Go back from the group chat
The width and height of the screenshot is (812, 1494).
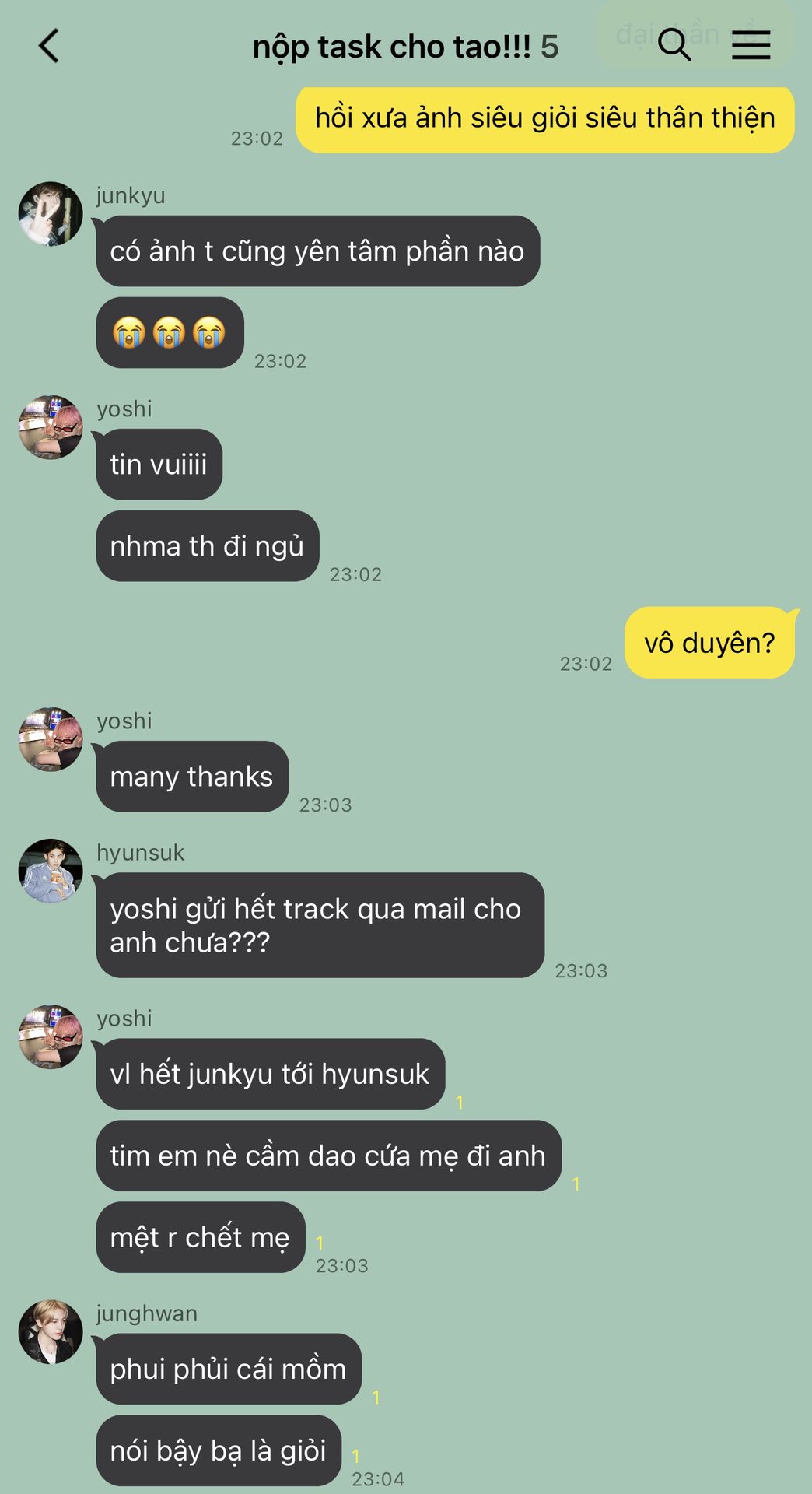[49, 46]
